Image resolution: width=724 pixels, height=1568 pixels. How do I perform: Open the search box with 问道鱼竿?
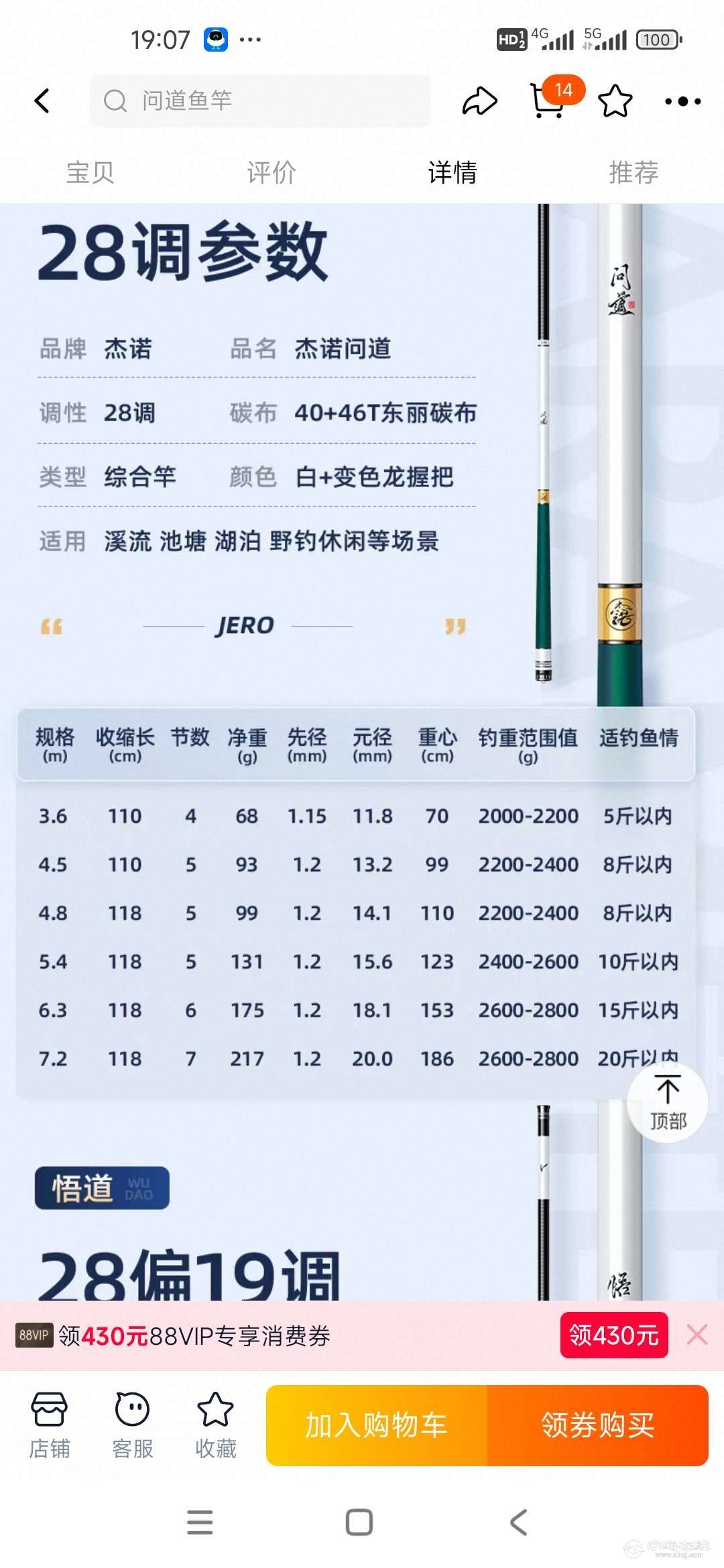[x=260, y=101]
